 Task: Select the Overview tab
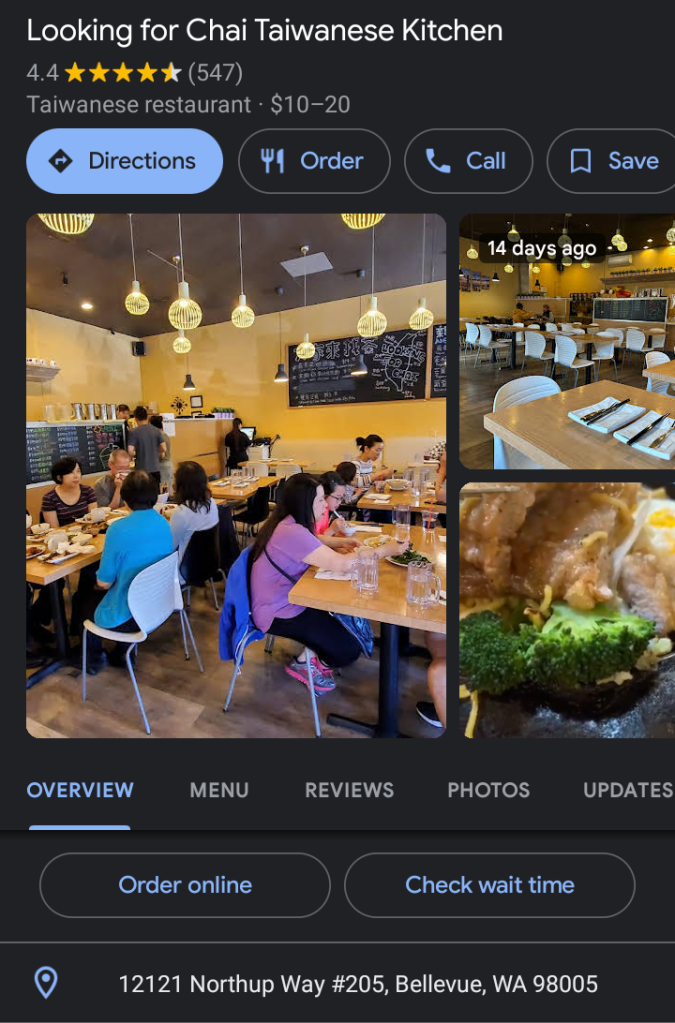pyautogui.click(x=80, y=790)
